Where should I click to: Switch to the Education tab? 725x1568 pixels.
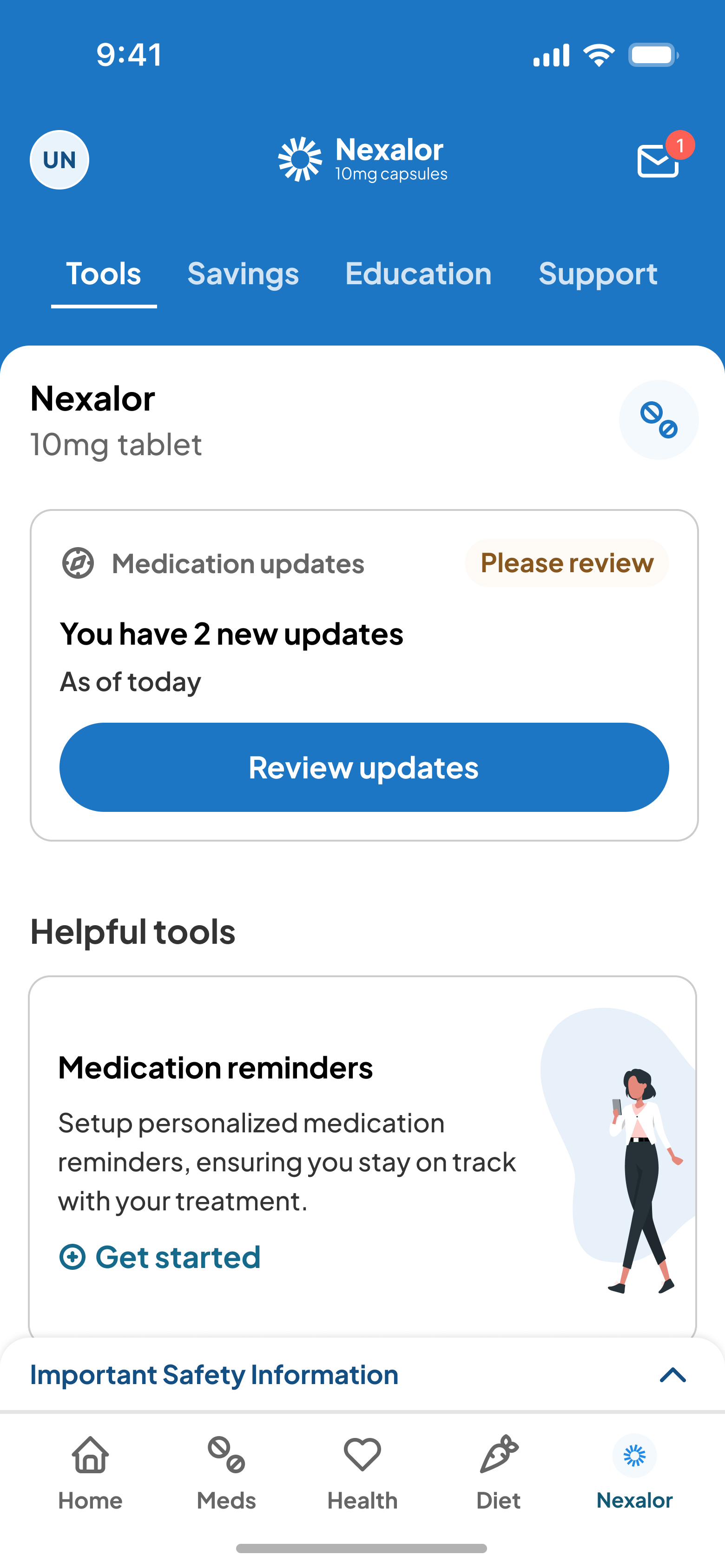tap(418, 274)
